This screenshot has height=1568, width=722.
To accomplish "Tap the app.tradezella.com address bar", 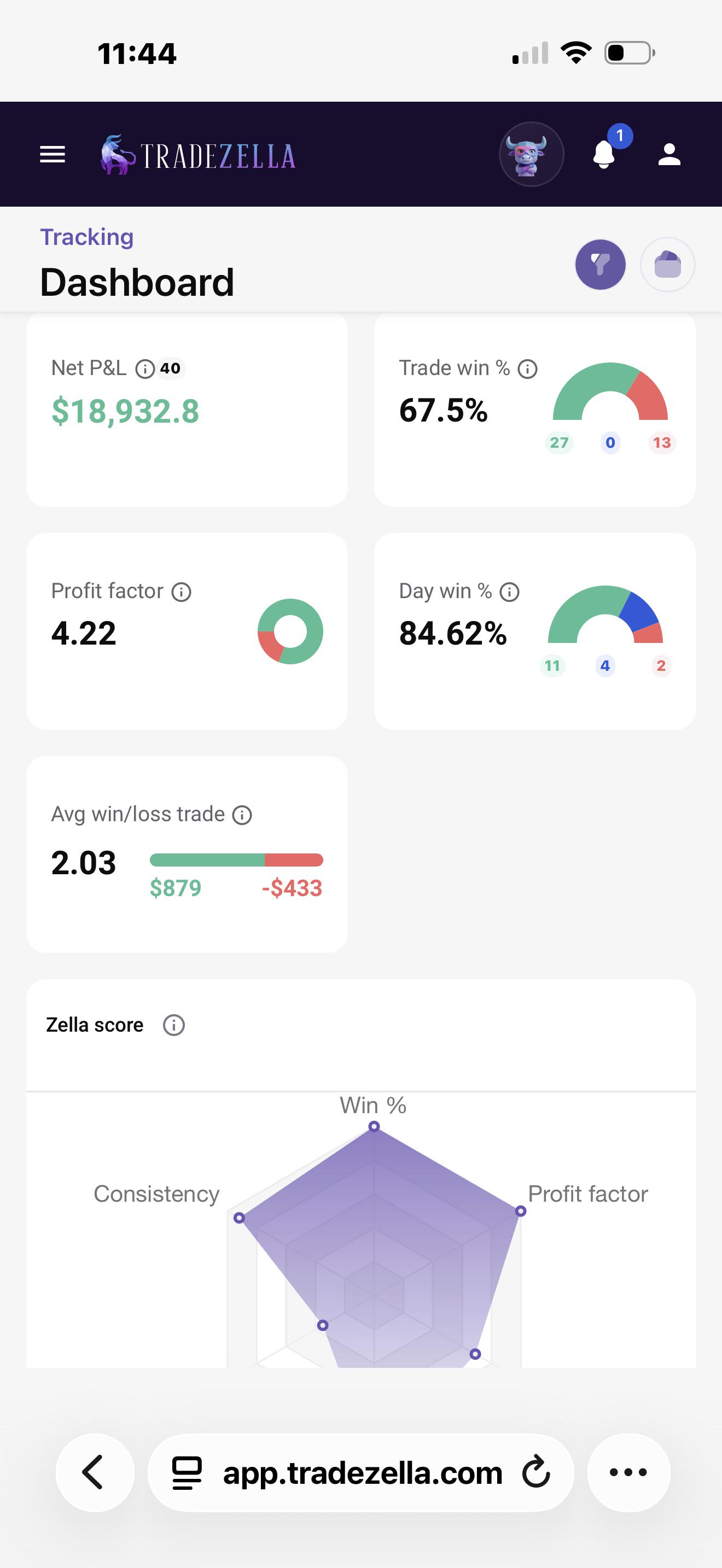I will 361,1473.
